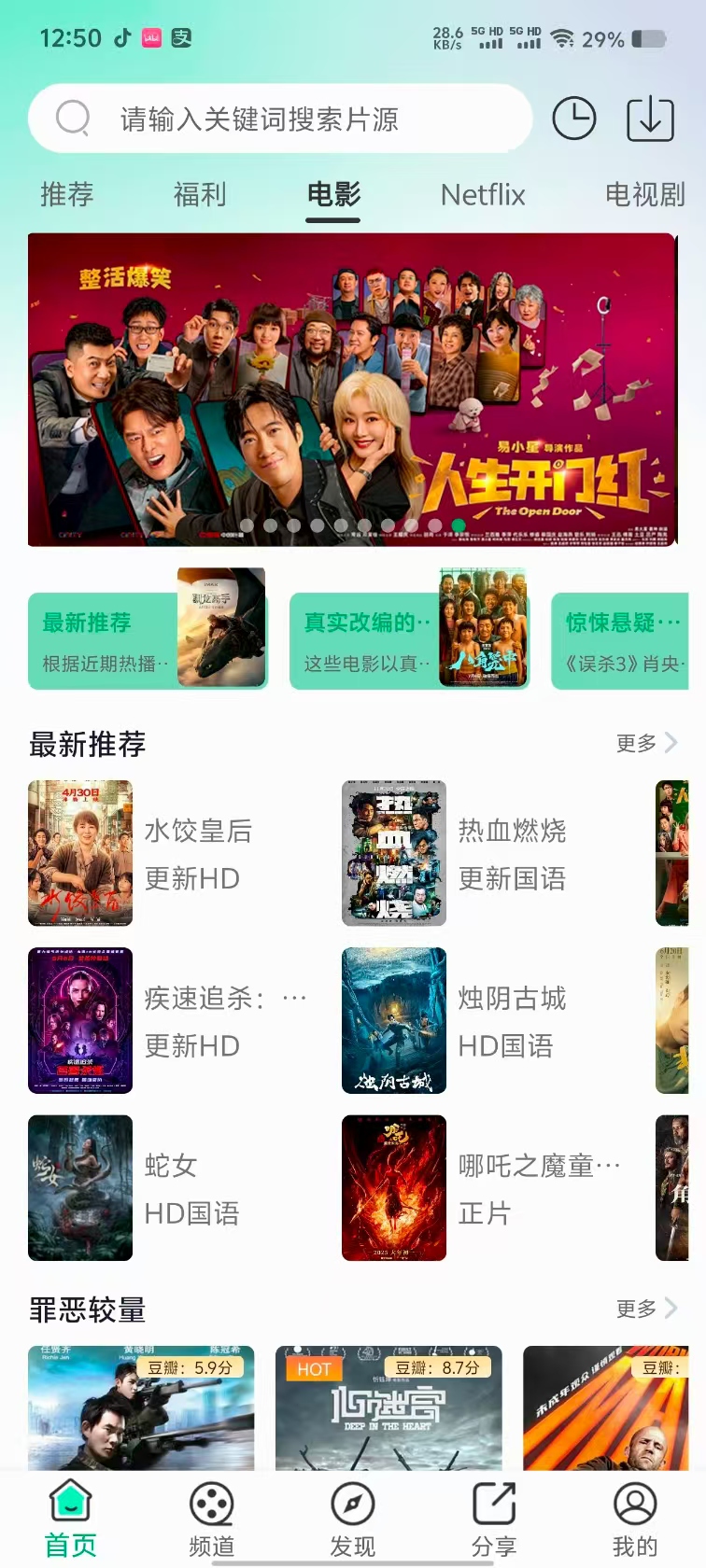
Task: Open the 最新推荐 collection card
Action: pyautogui.click(x=148, y=640)
